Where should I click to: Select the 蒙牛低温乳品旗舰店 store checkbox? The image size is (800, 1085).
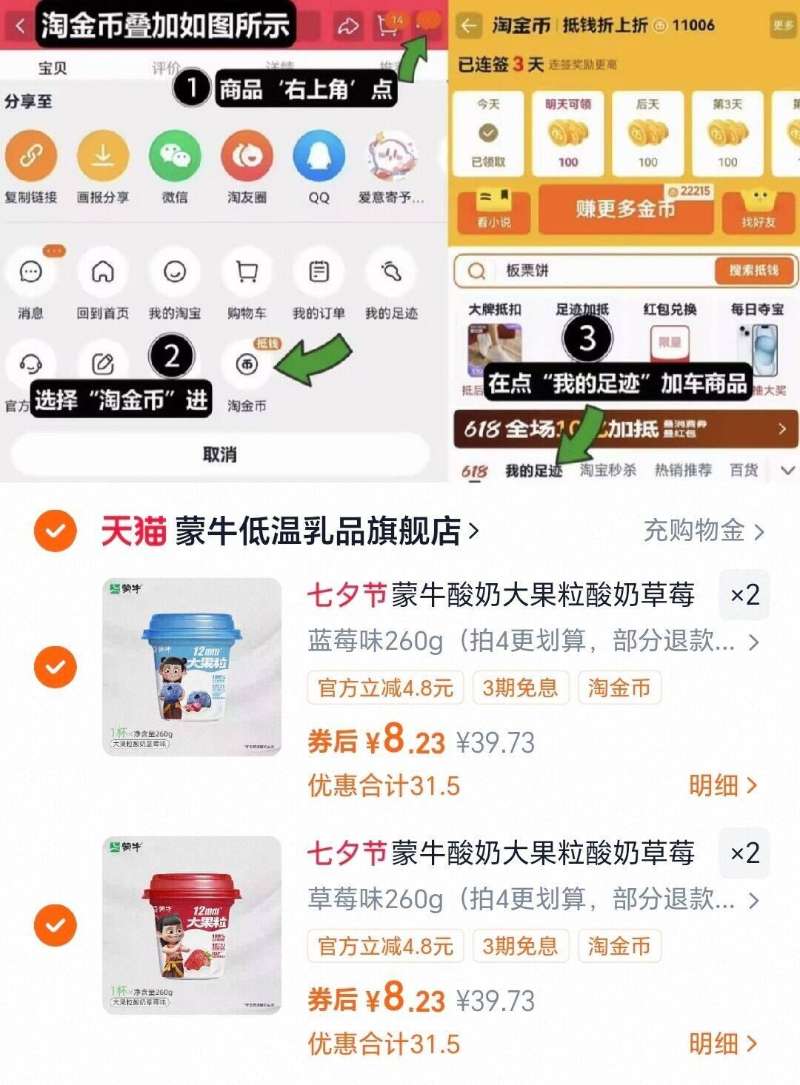[54, 532]
